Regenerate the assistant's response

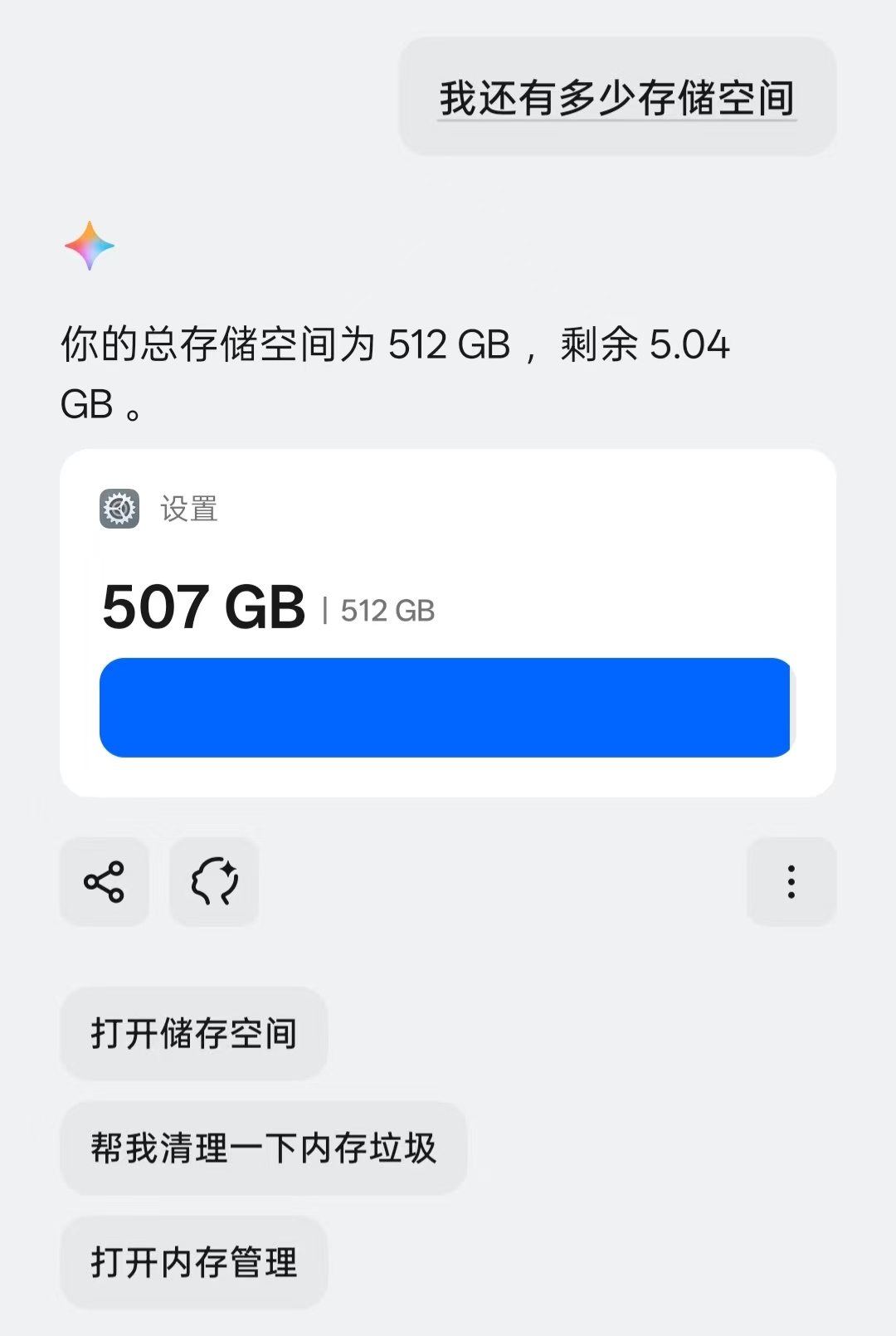tap(214, 881)
